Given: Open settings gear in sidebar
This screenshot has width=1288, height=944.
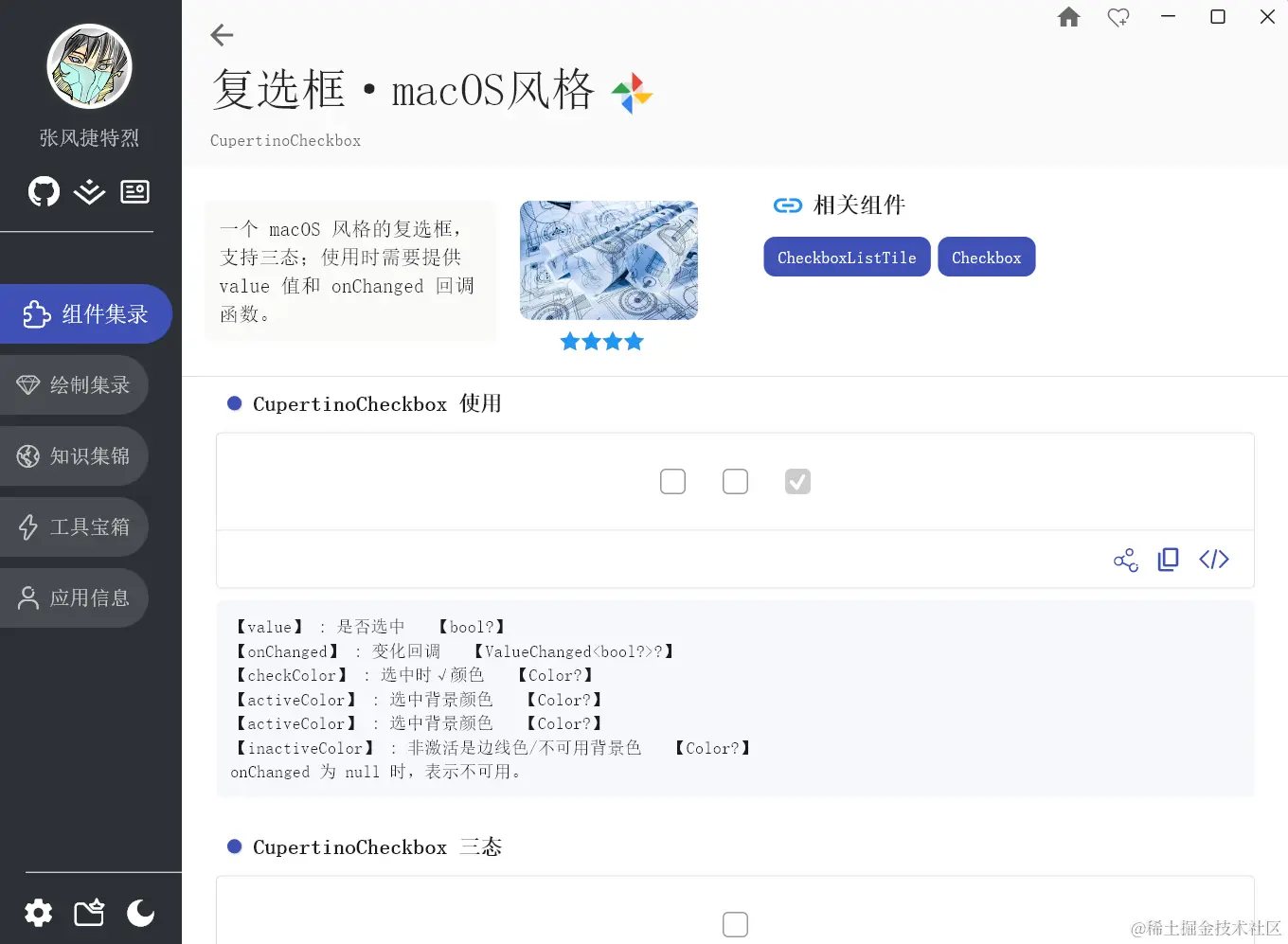Looking at the screenshot, I should coord(39,913).
